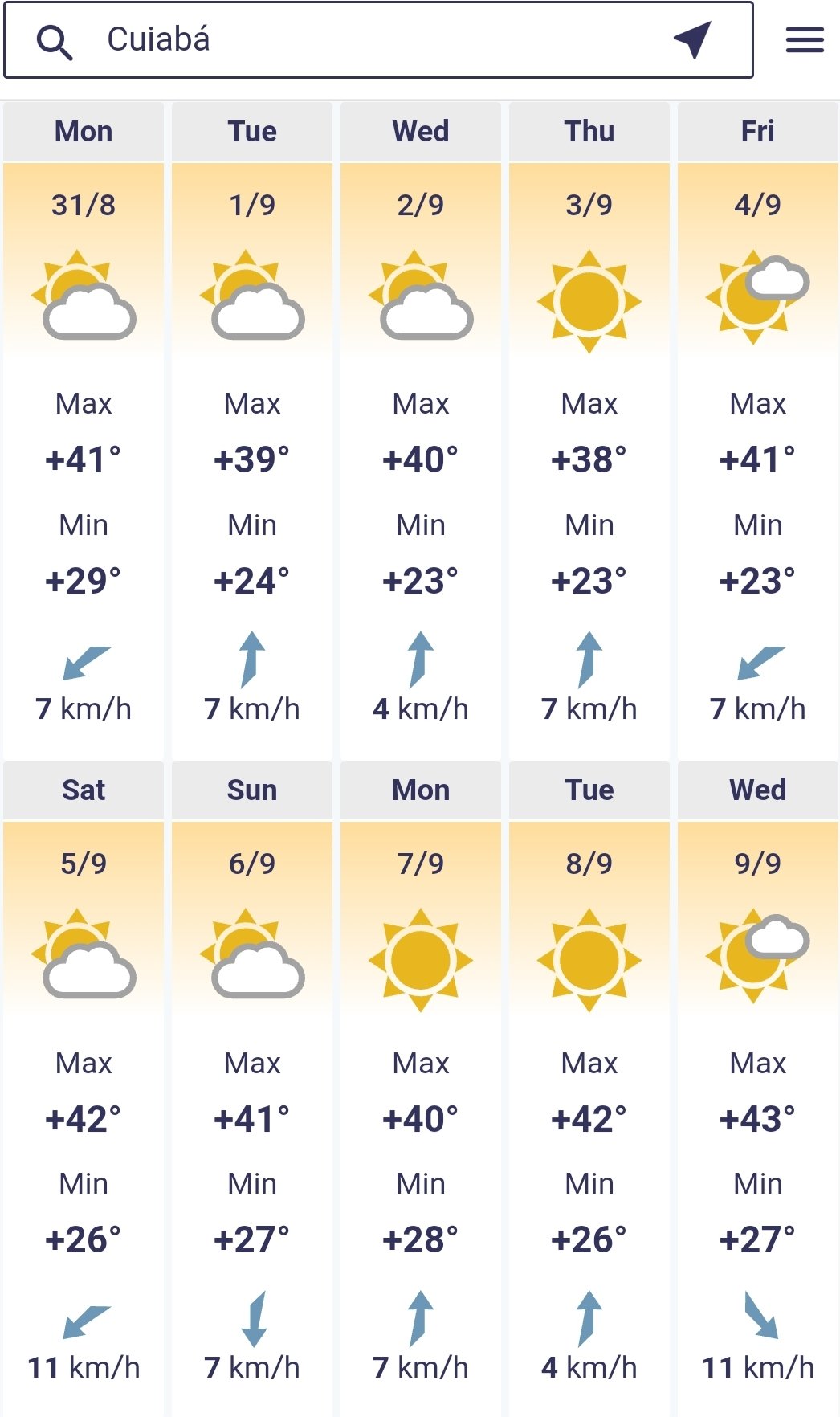View Wednesday 9/9 forecast details
This screenshot has width=840, height=1417.
(x=758, y=1088)
